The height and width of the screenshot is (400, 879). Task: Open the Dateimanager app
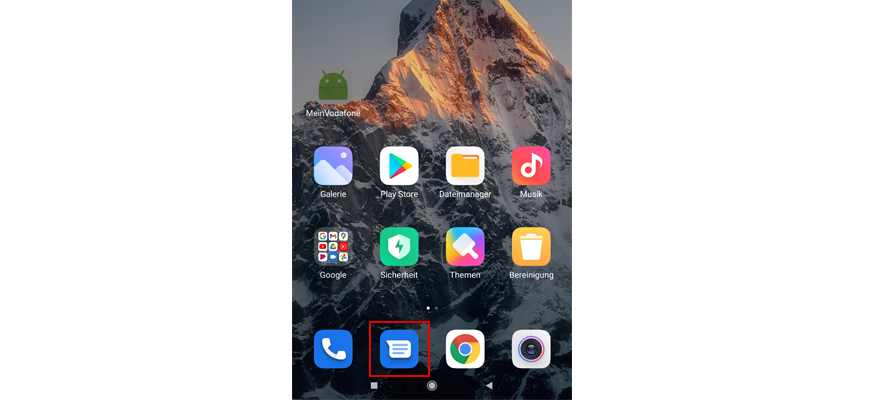coord(465,166)
